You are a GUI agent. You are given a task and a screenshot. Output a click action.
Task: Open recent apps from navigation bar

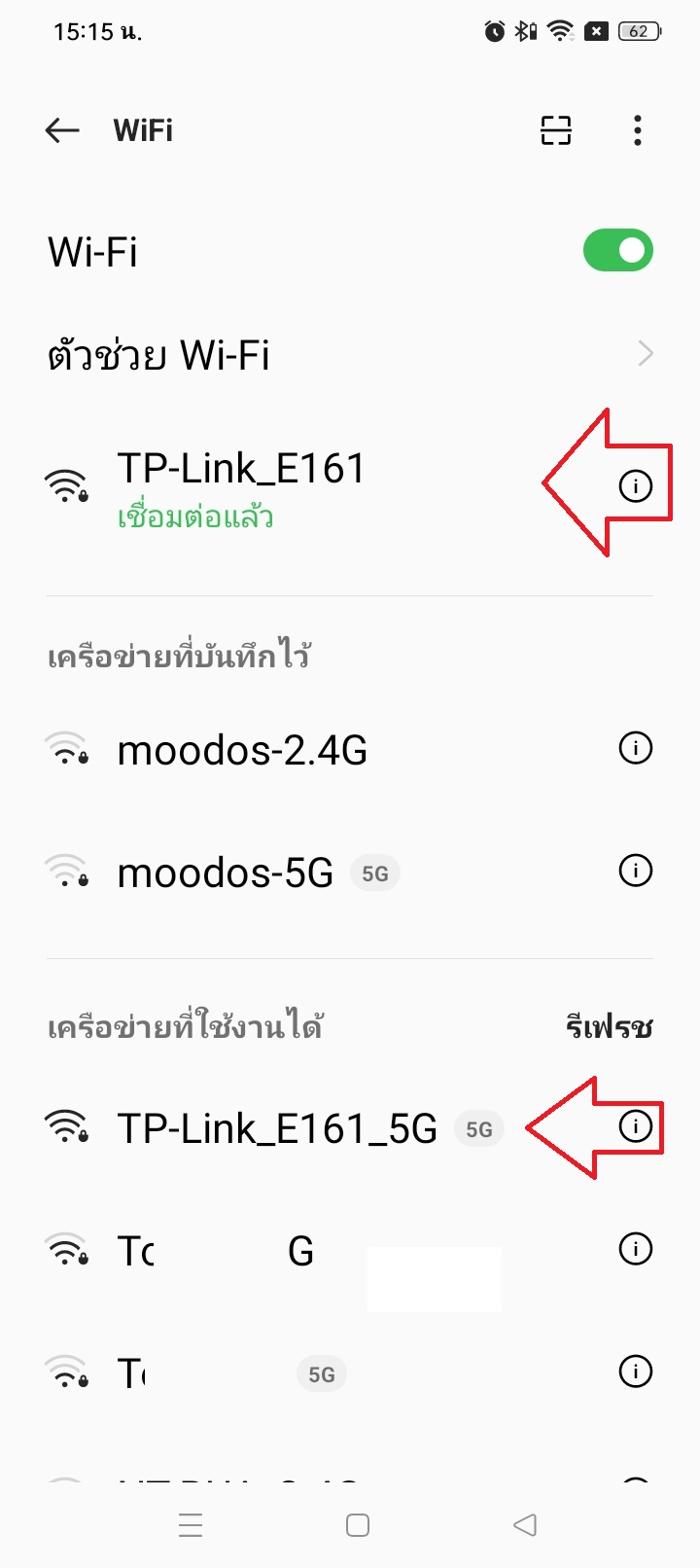click(191, 1525)
